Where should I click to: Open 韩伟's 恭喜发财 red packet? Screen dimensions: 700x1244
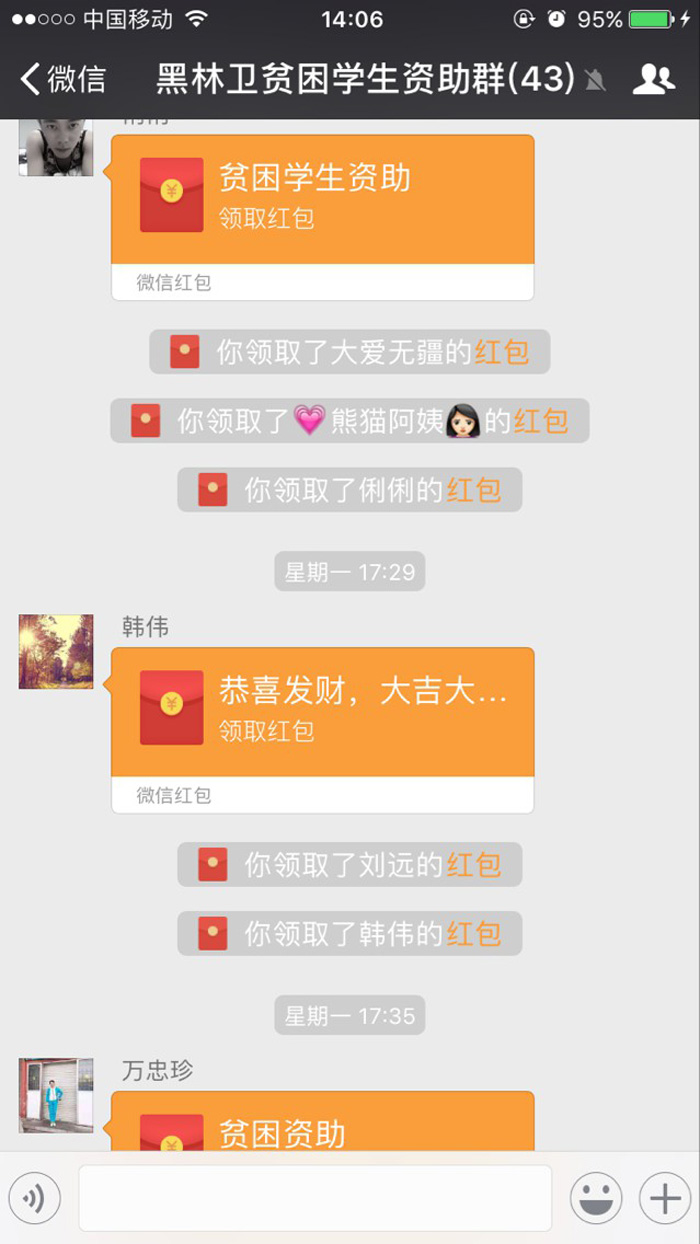[x=322, y=730]
